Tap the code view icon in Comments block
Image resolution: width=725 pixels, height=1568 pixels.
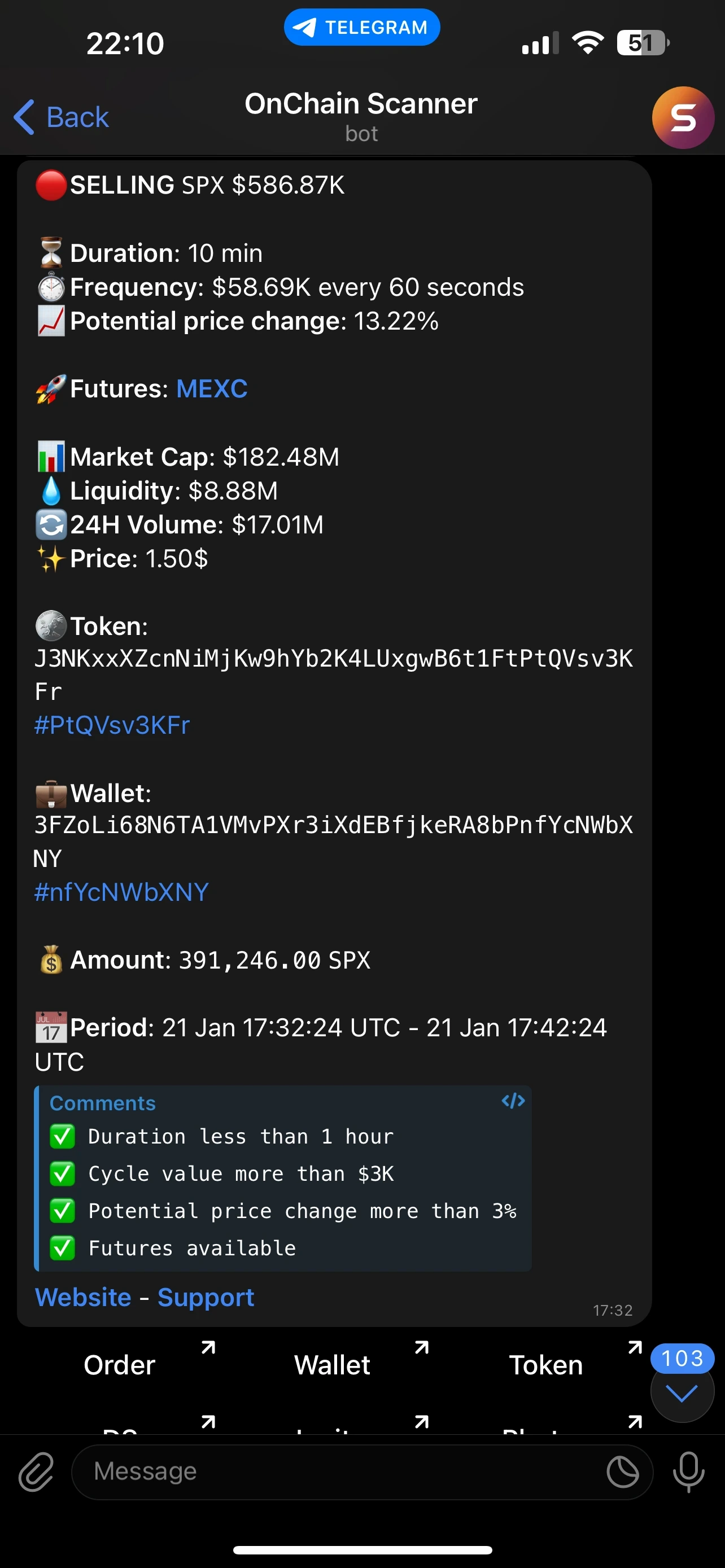(x=513, y=1101)
